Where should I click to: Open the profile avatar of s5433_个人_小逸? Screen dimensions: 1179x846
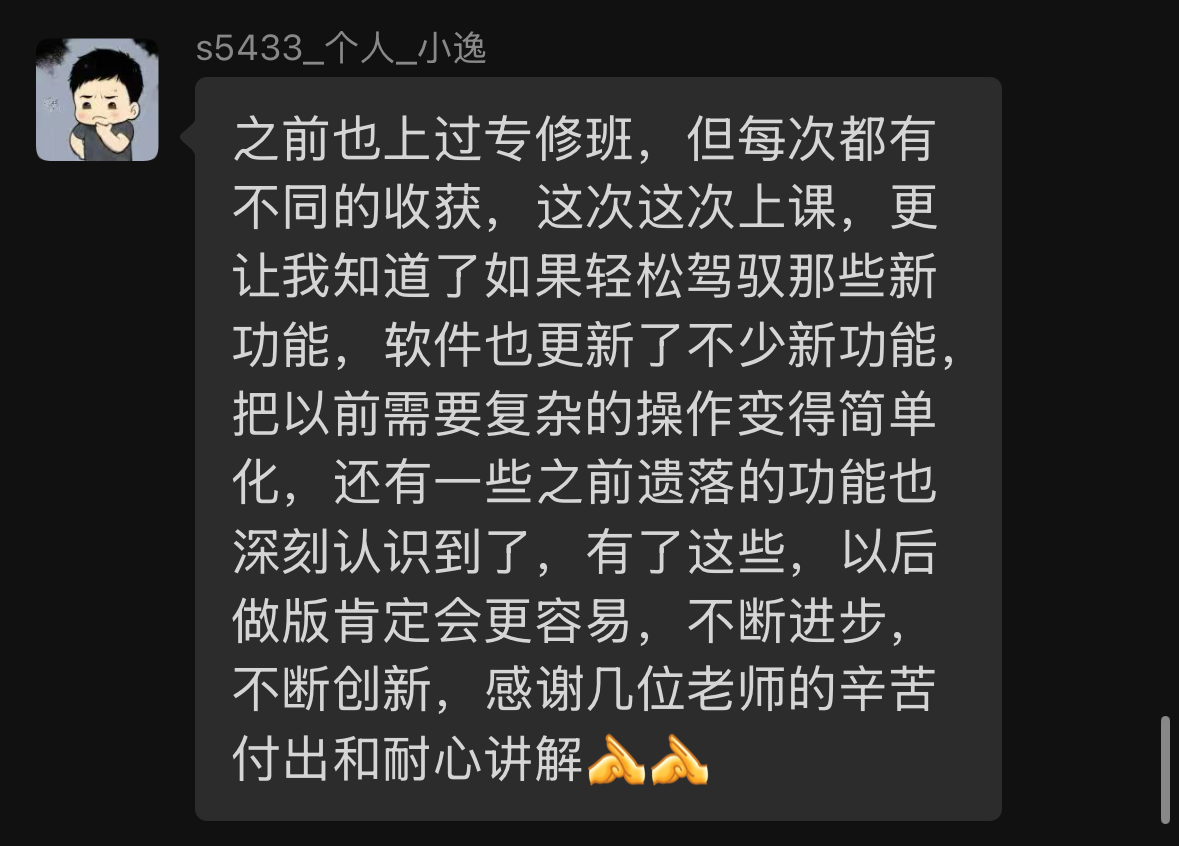pos(97,99)
